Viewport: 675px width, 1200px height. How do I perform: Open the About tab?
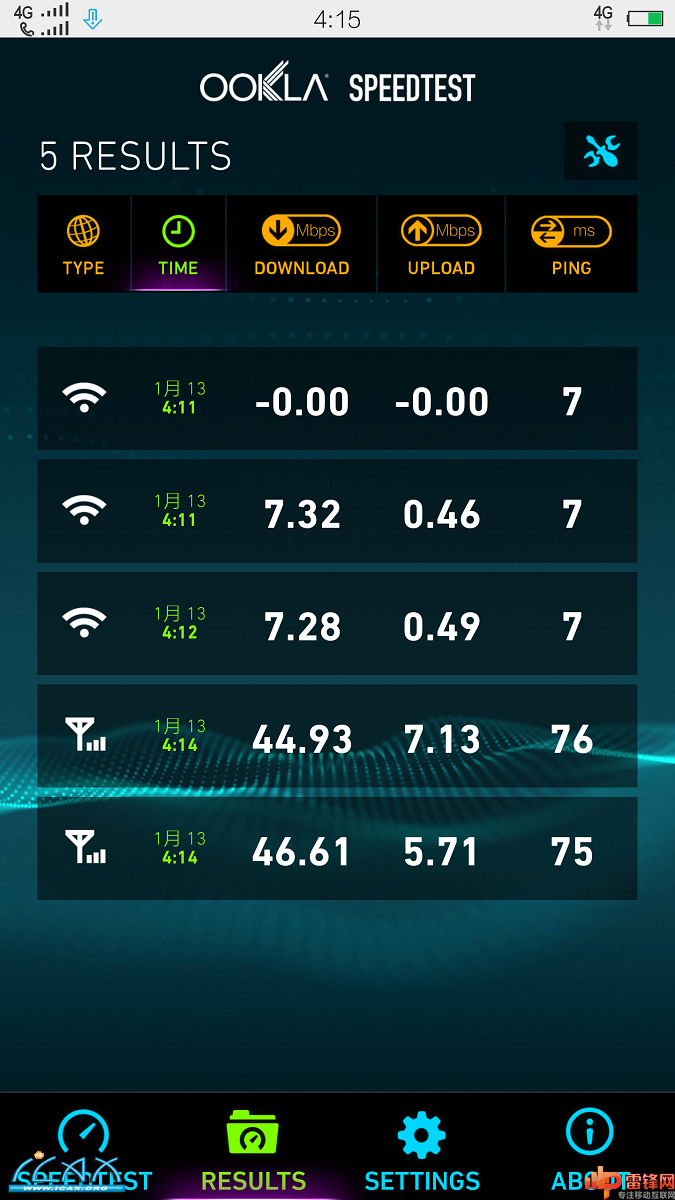point(590,1150)
